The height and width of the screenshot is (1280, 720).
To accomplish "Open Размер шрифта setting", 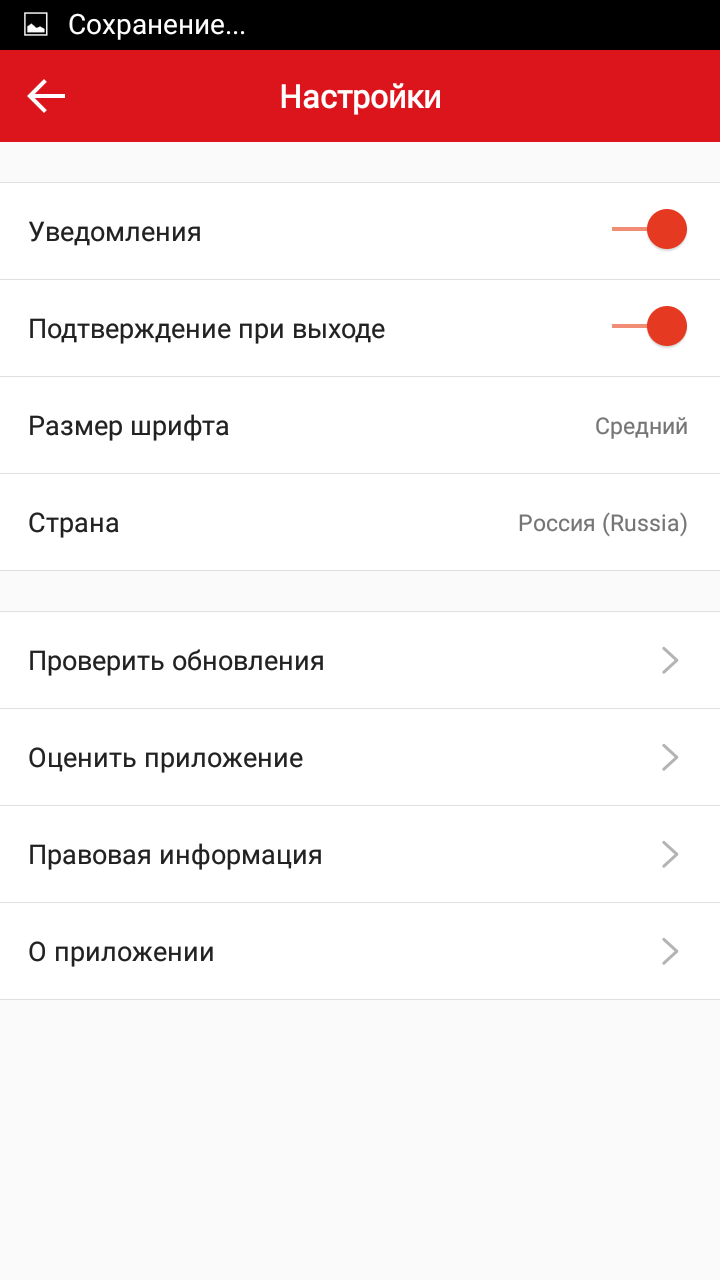I will tap(360, 426).
